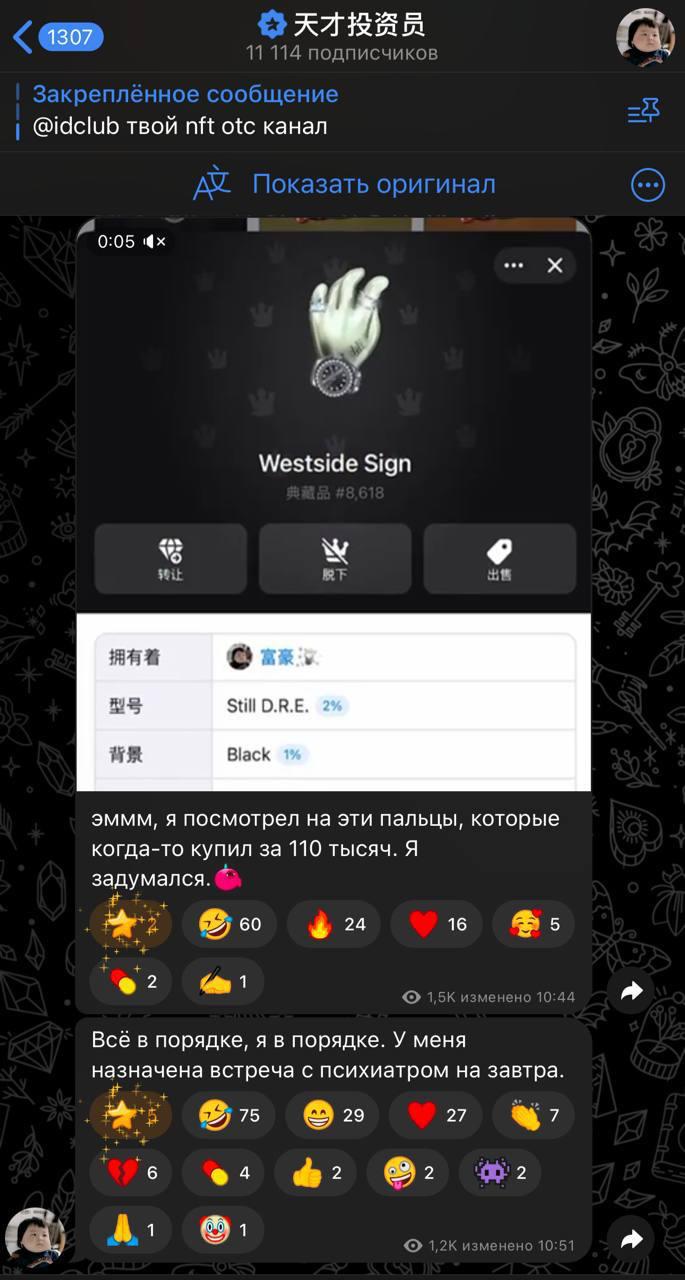Add thumbs up reaction on psychiatrist post
The height and width of the screenshot is (1280, 685).
tap(317, 1172)
